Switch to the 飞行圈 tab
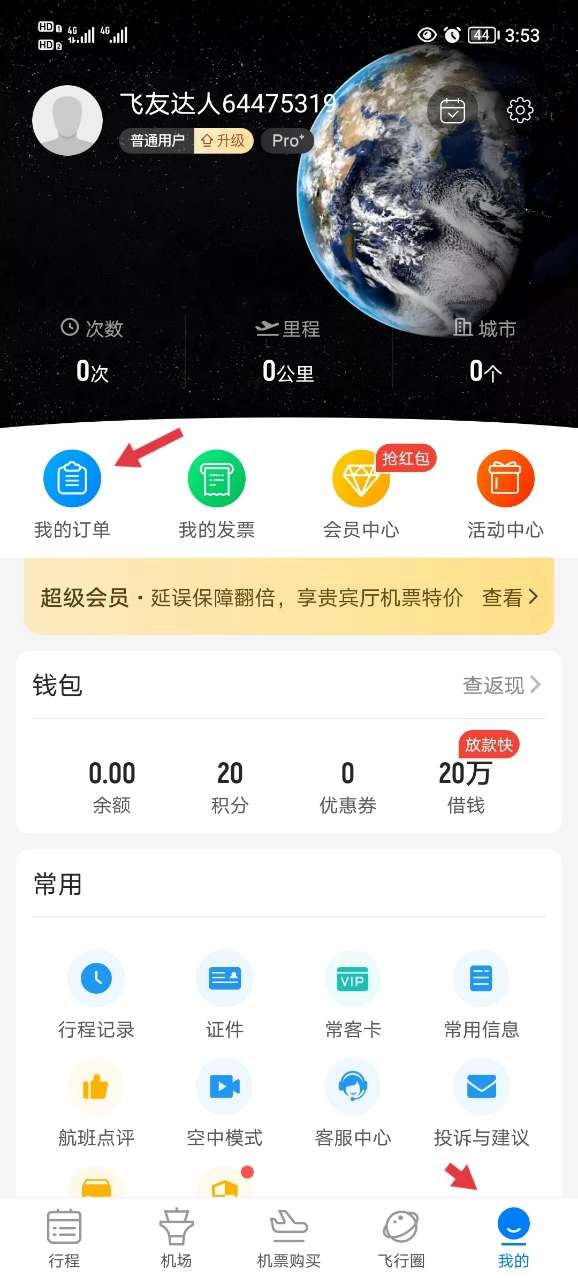 coord(401,1238)
